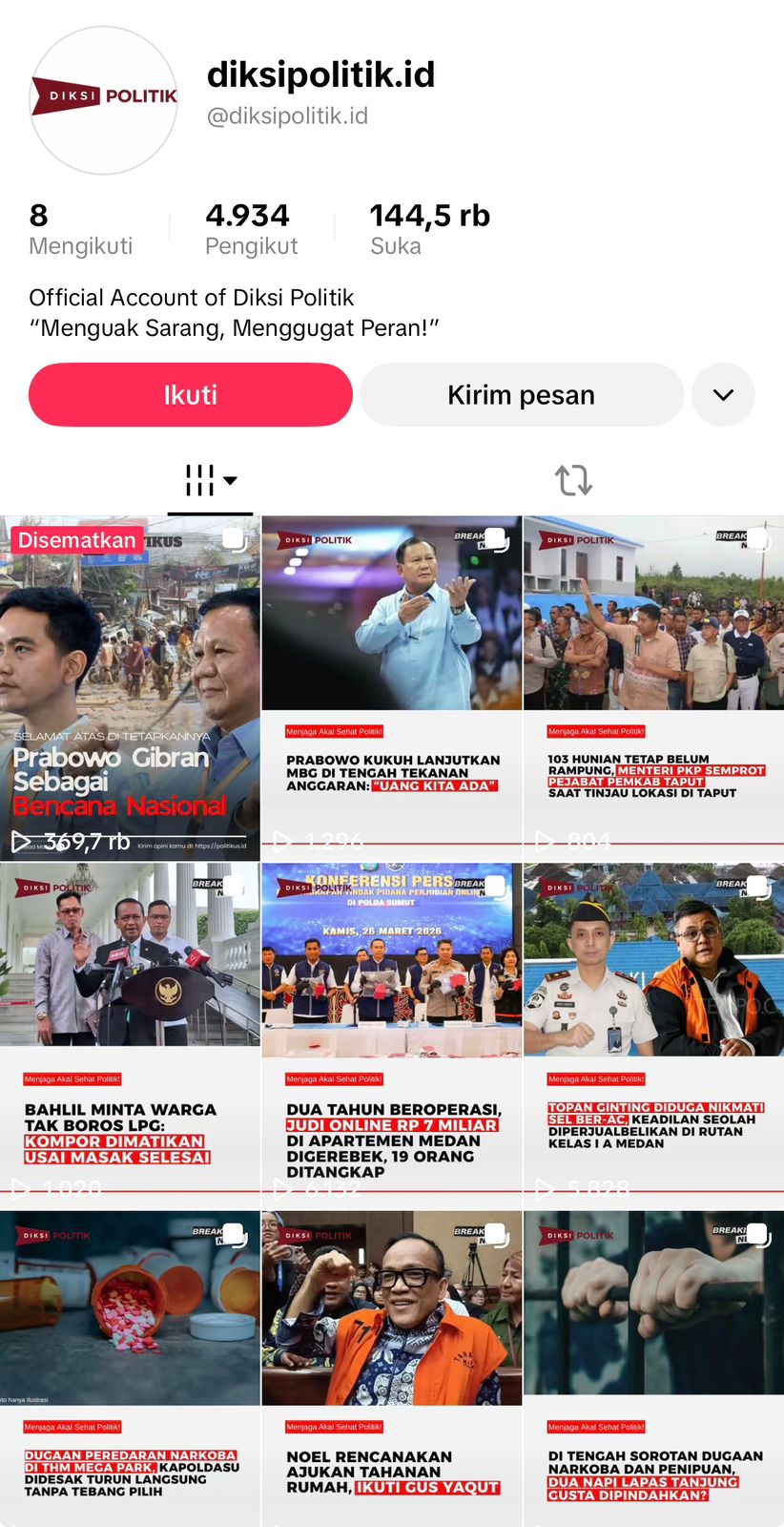Click the share icon on the Bahlil LPG video
This screenshot has height=1527, width=784.
[x=234, y=888]
